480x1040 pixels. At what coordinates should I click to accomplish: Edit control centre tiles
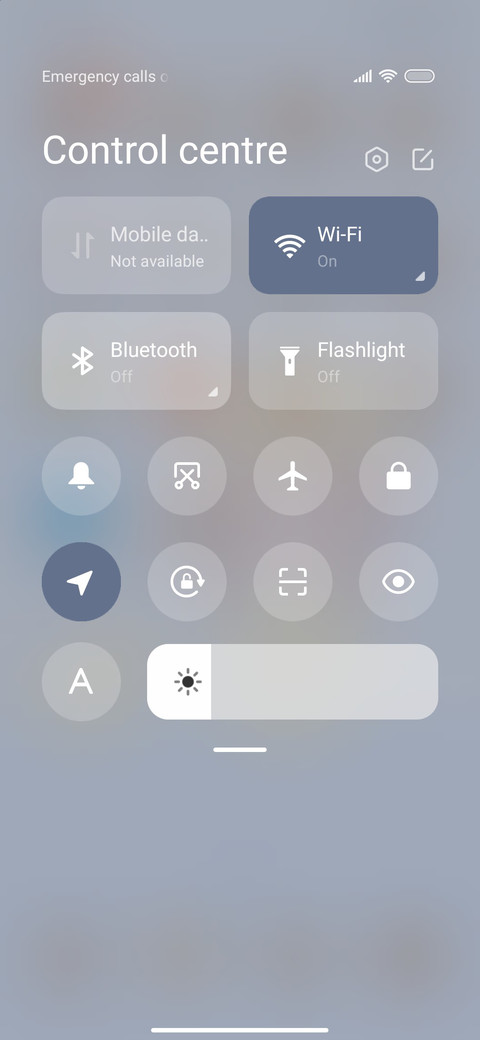point(423,160)
